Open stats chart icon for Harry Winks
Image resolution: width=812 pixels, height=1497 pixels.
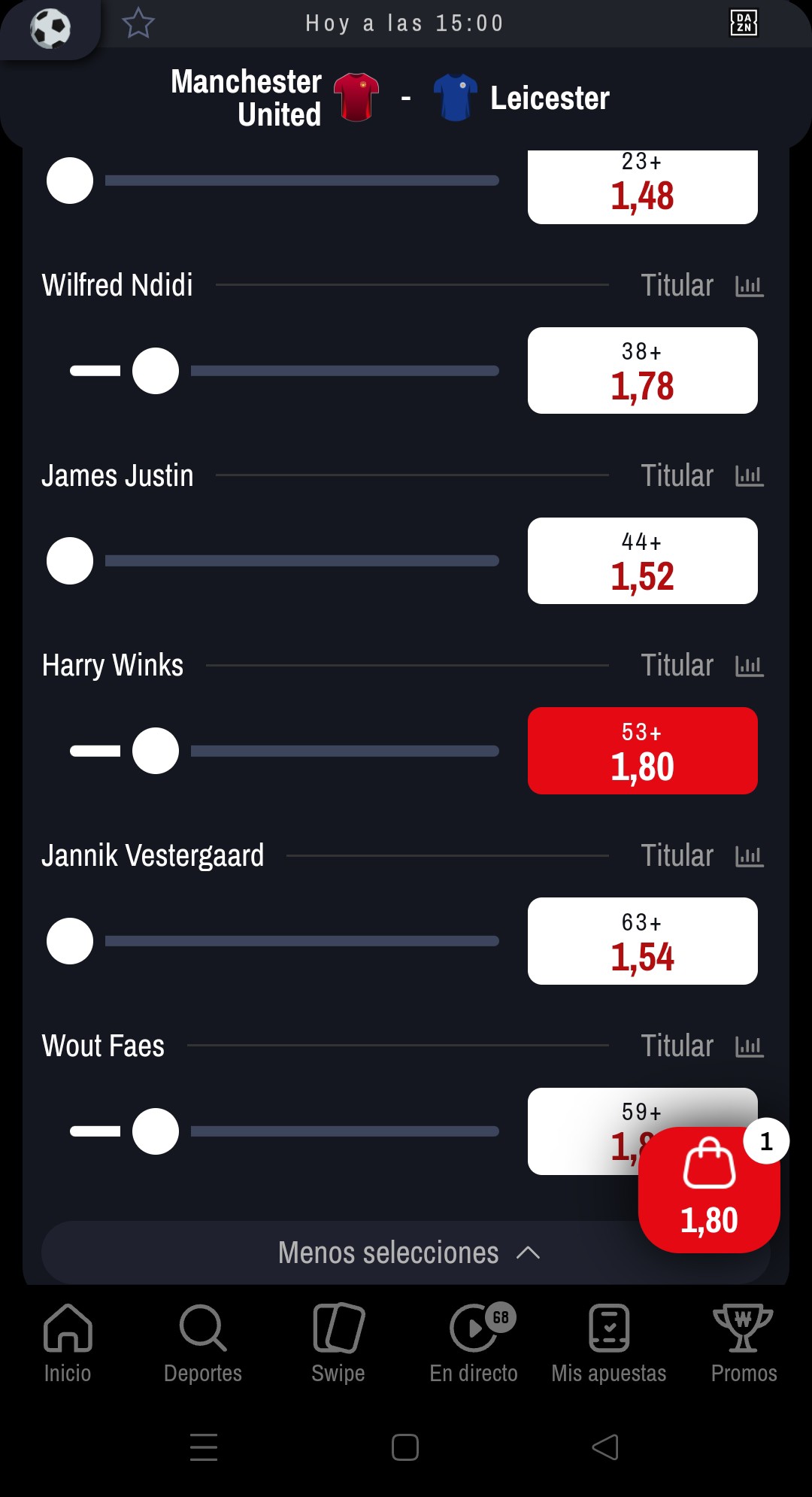click(x=749, y=666)
